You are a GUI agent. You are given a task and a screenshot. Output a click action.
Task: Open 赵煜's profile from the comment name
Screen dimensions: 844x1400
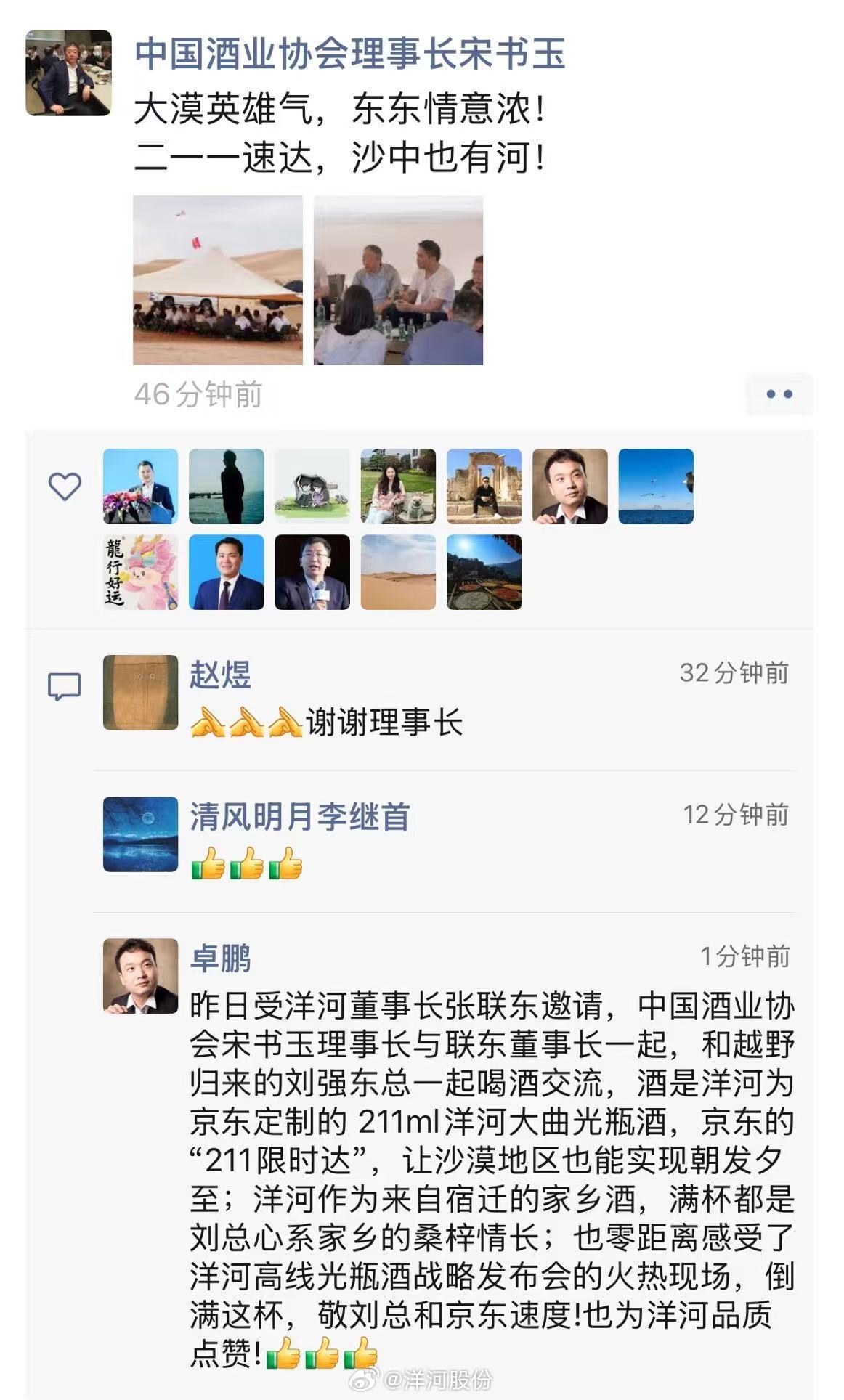pyautogui.click(x=220, y=675)
